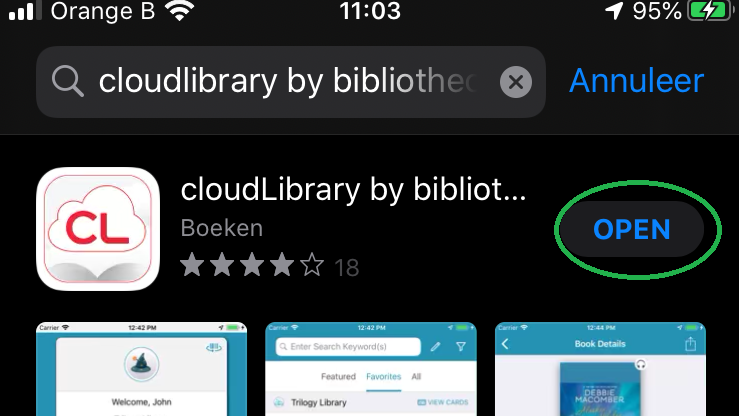View the Book Details screenshot preview
739x416 pixels.
(x=601, y=369)
